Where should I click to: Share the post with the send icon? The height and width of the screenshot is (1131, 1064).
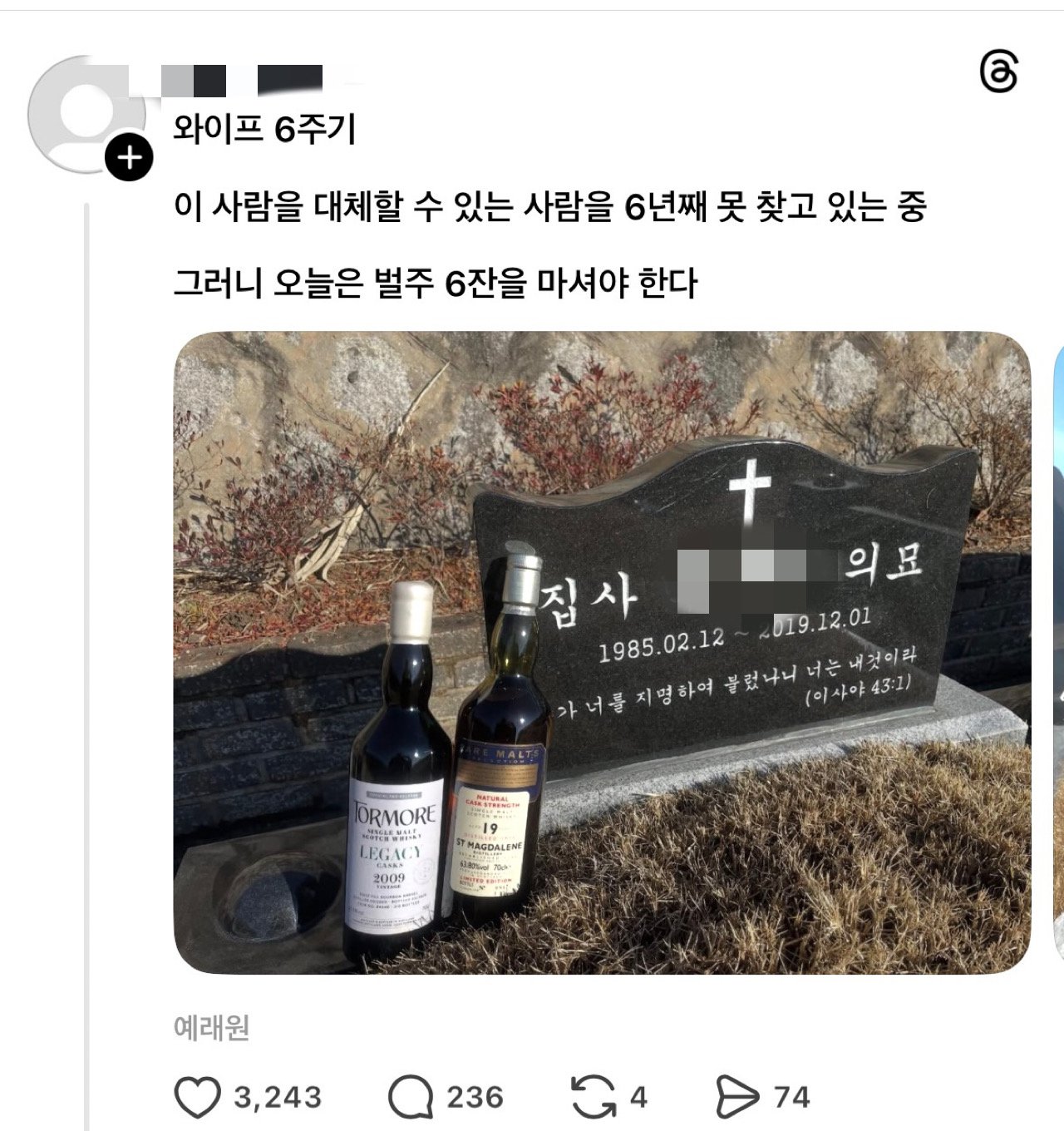tap(738, 1096)
